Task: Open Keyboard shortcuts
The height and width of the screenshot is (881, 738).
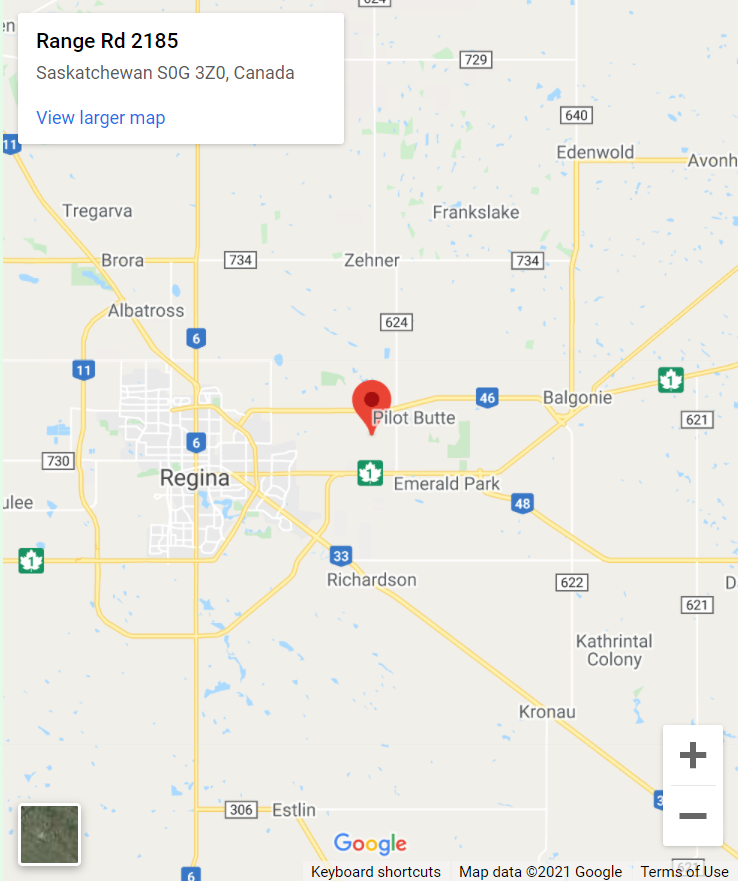Action: tap(375, 872)
